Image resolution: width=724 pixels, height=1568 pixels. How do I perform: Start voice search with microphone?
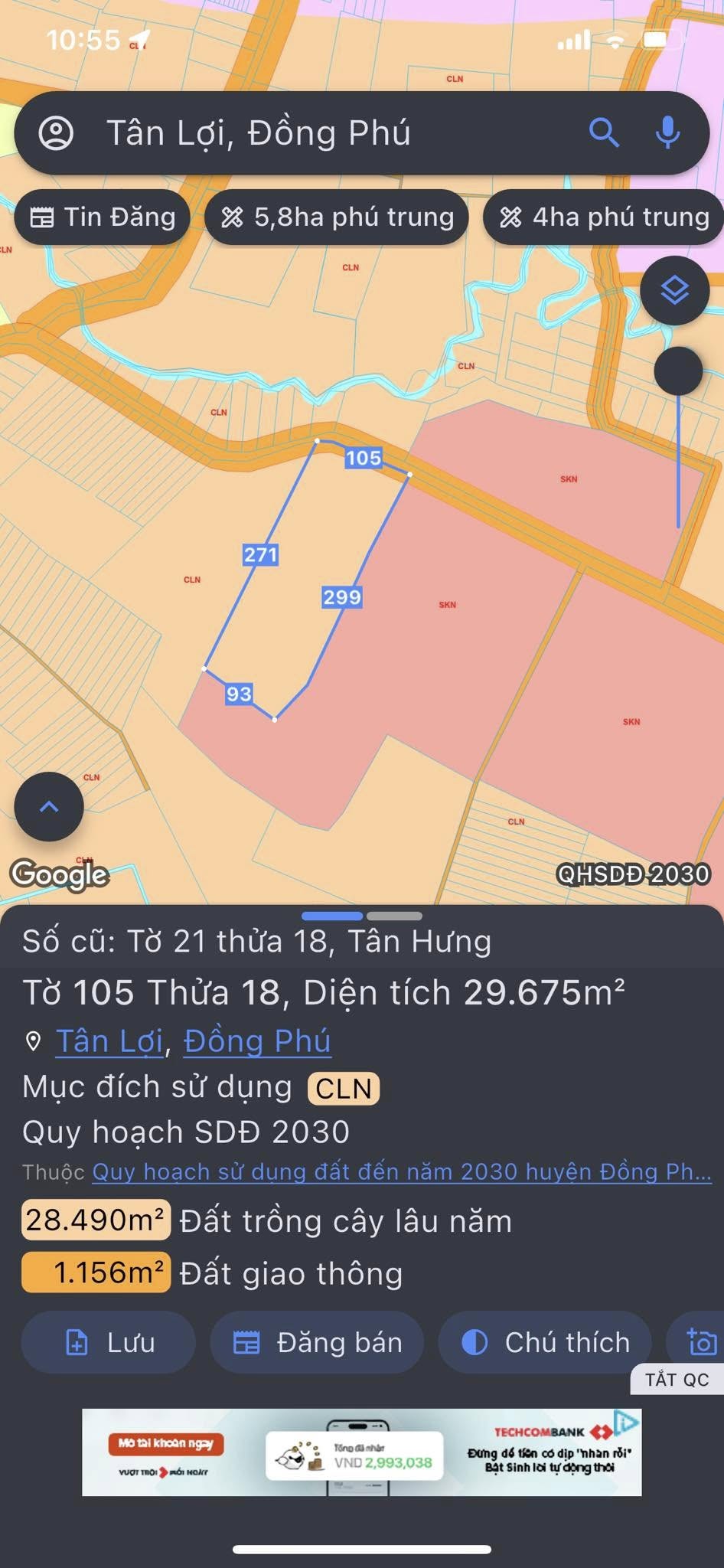pyautogui.click(x=667, y=132)
